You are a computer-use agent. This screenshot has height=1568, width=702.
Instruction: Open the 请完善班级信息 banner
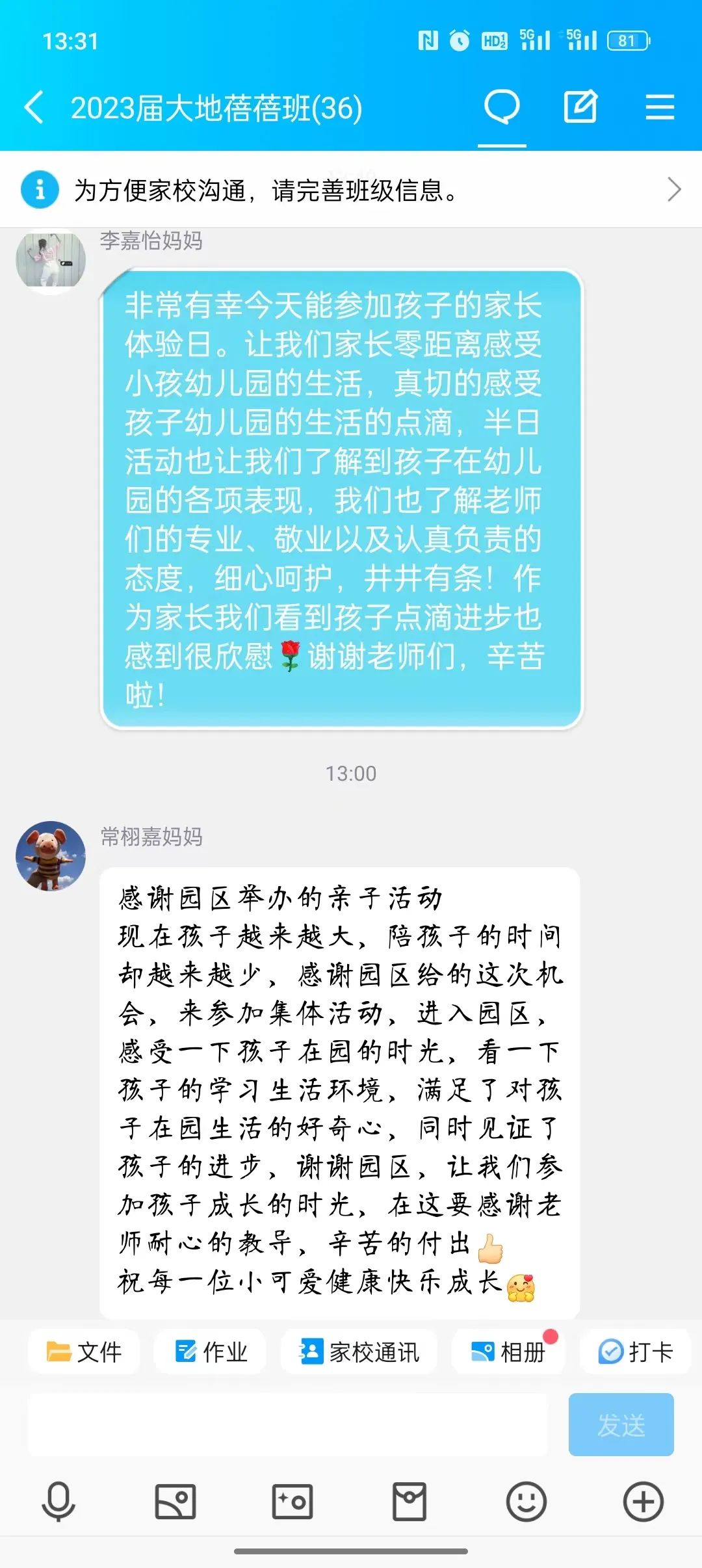(351, 190)
